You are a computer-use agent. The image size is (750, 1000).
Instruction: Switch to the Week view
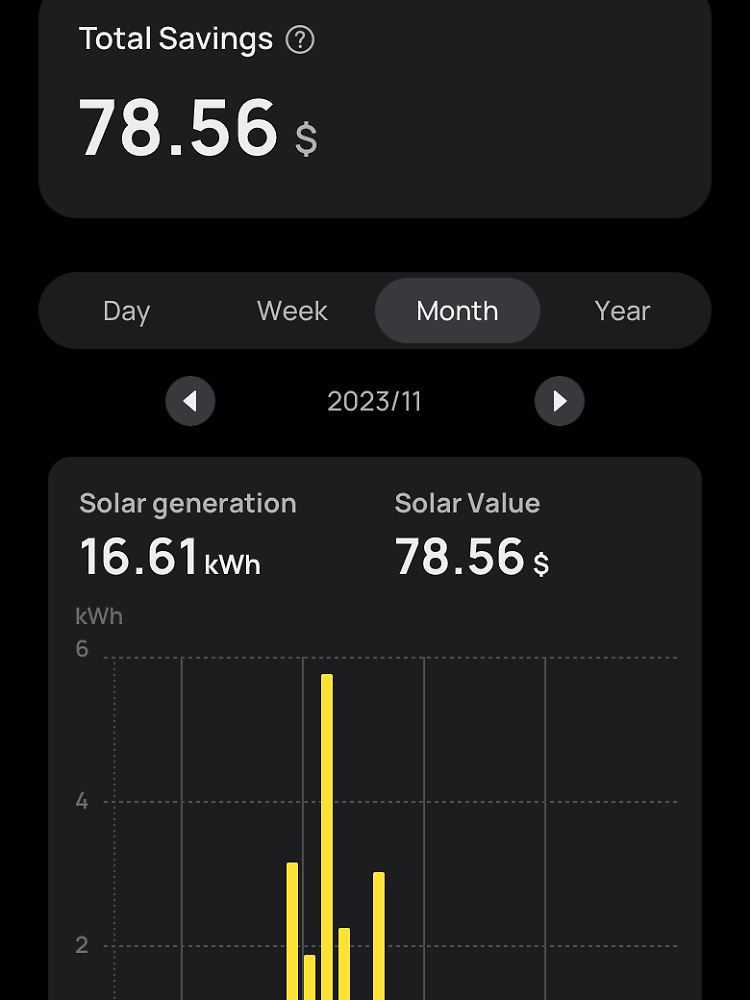click(292, 311)
